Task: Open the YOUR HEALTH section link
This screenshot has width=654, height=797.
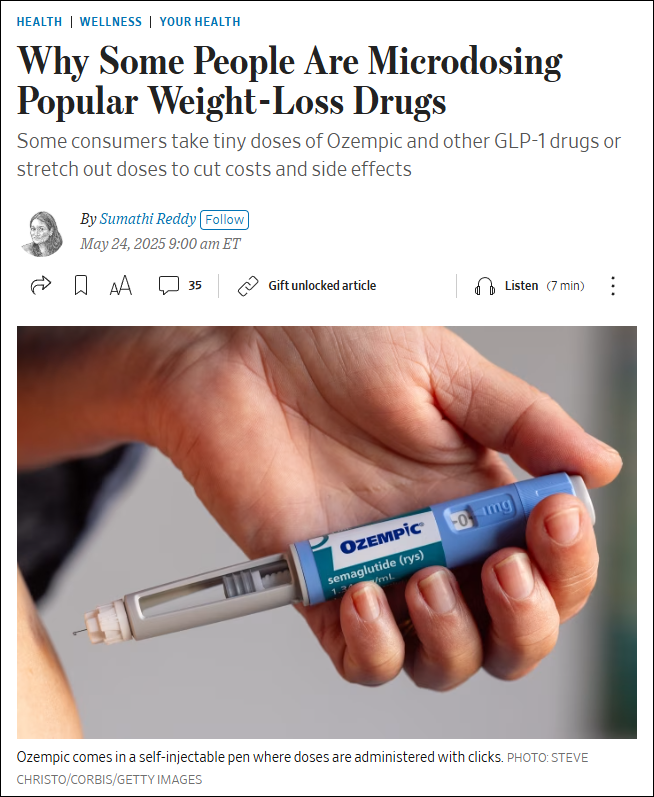Action: 200,21
